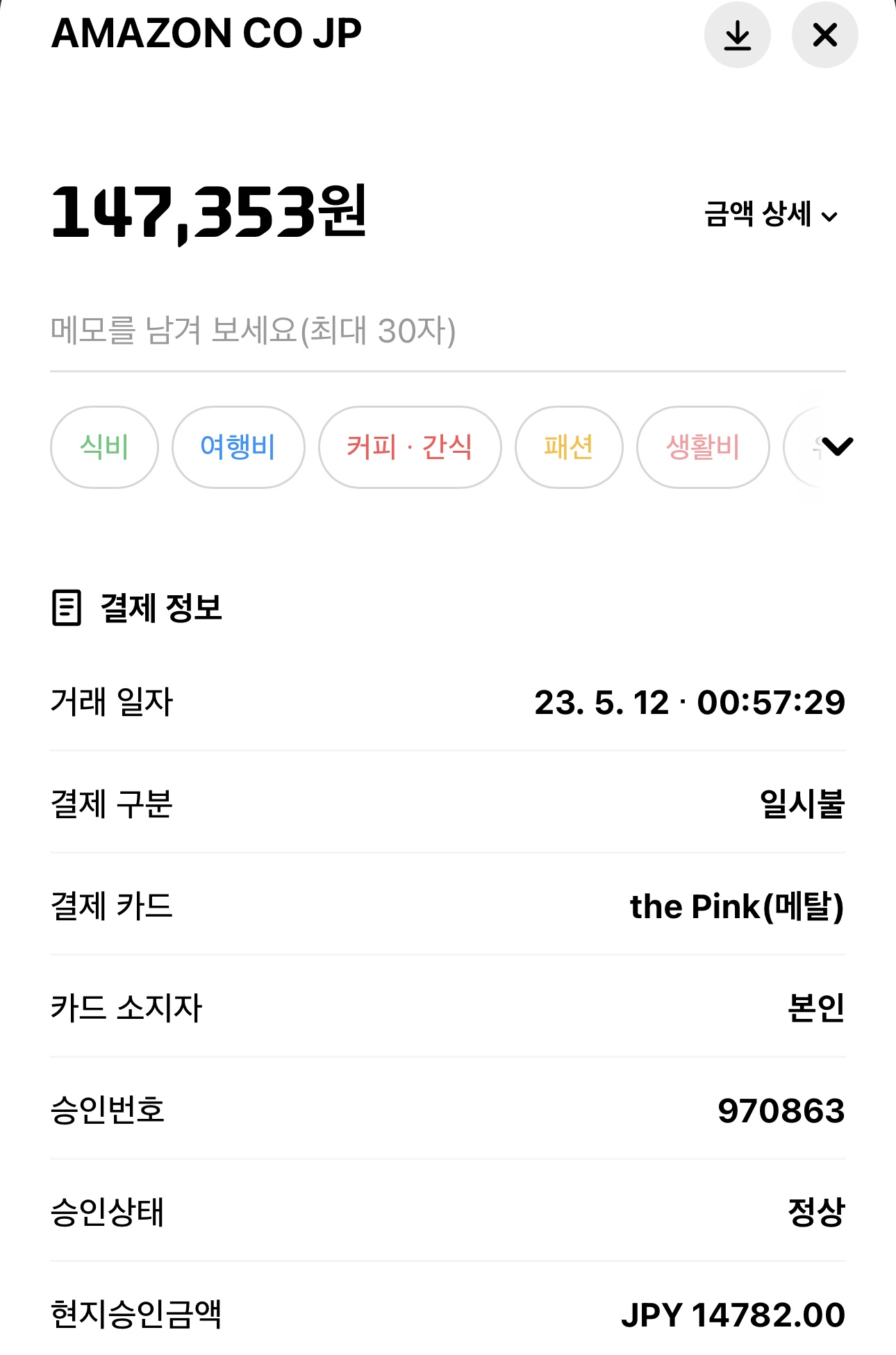Download the transaction receipt
The height and width of the screenshot is (1355, 896).
737,35
